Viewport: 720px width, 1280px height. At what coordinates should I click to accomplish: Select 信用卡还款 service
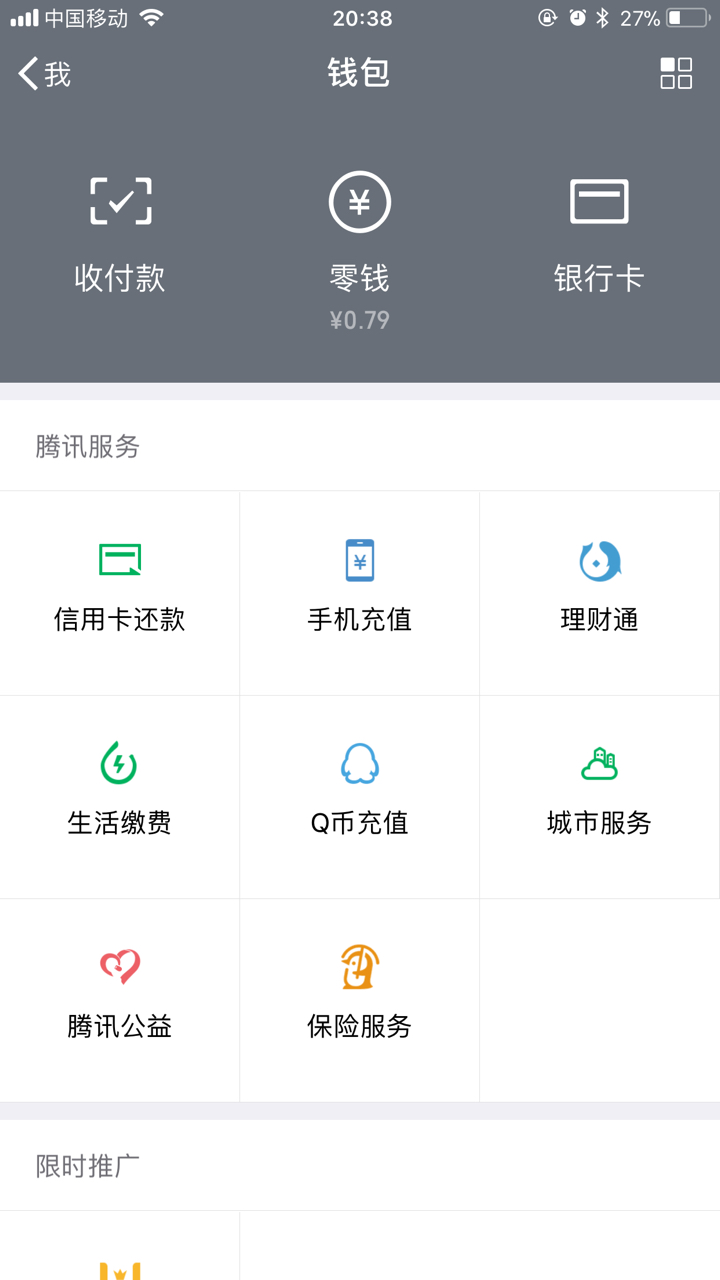pyautogui.click(x=120, y=593)
